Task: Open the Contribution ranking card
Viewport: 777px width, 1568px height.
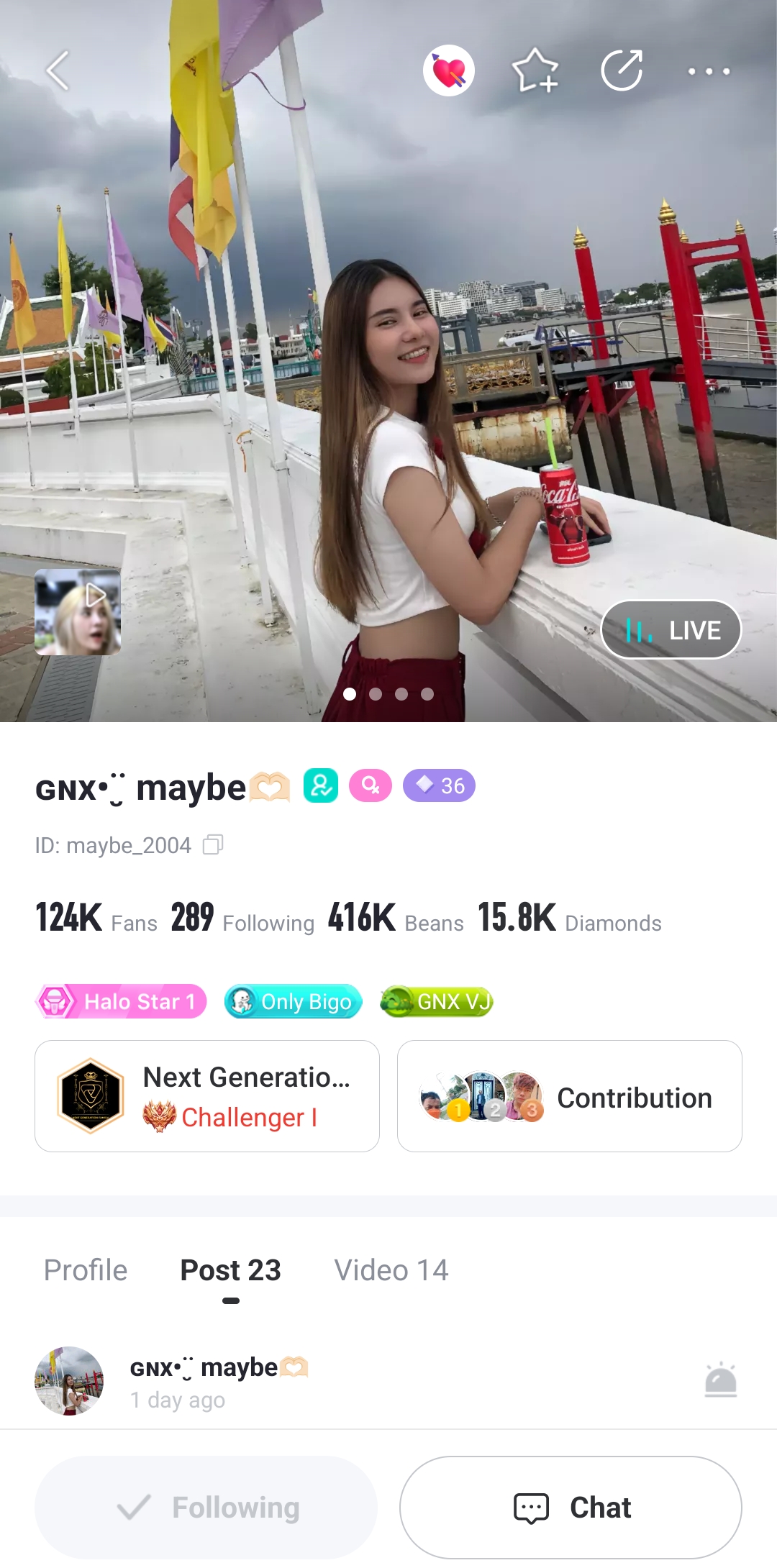Action: [x=569, y=1096]
